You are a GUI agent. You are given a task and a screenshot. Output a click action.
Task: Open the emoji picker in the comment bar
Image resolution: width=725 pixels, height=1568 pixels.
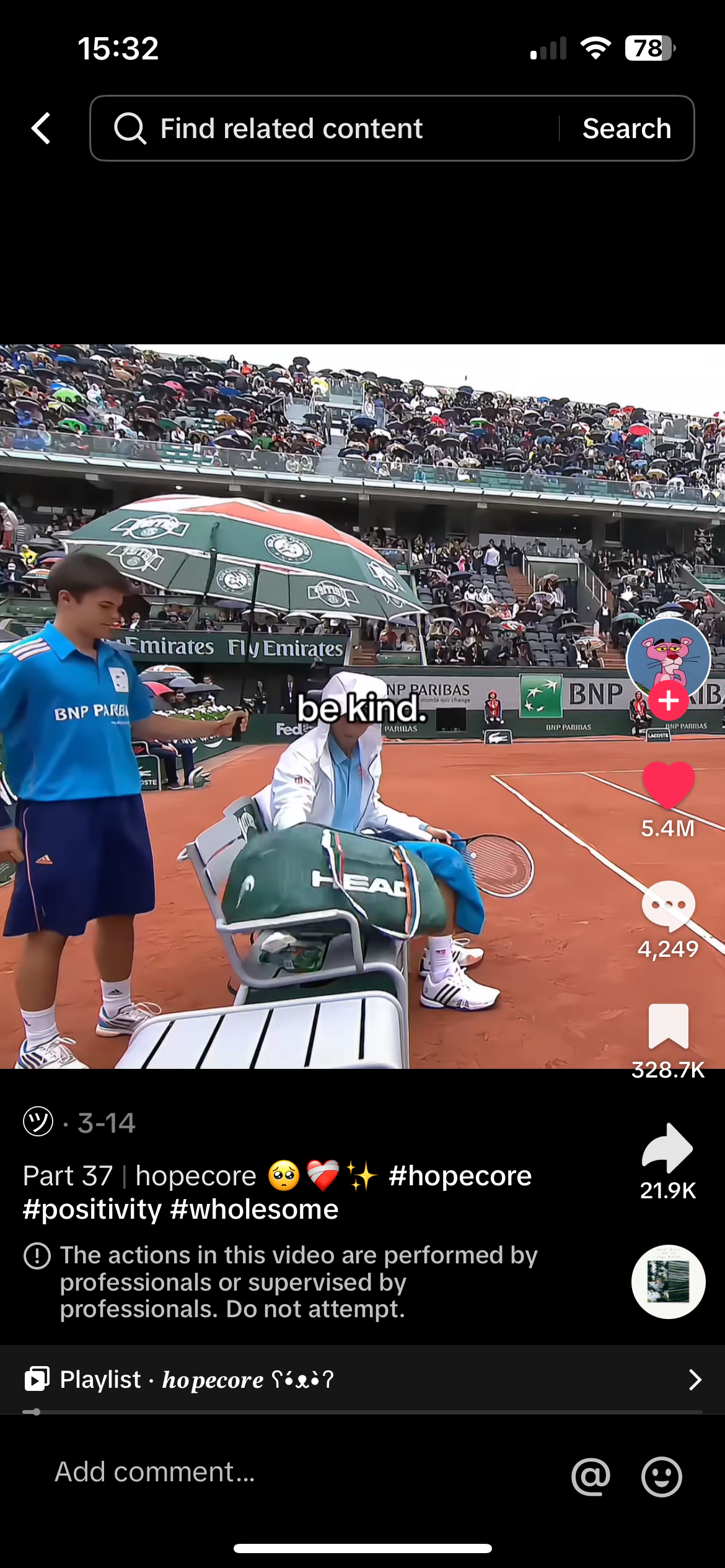[661, 1476]
